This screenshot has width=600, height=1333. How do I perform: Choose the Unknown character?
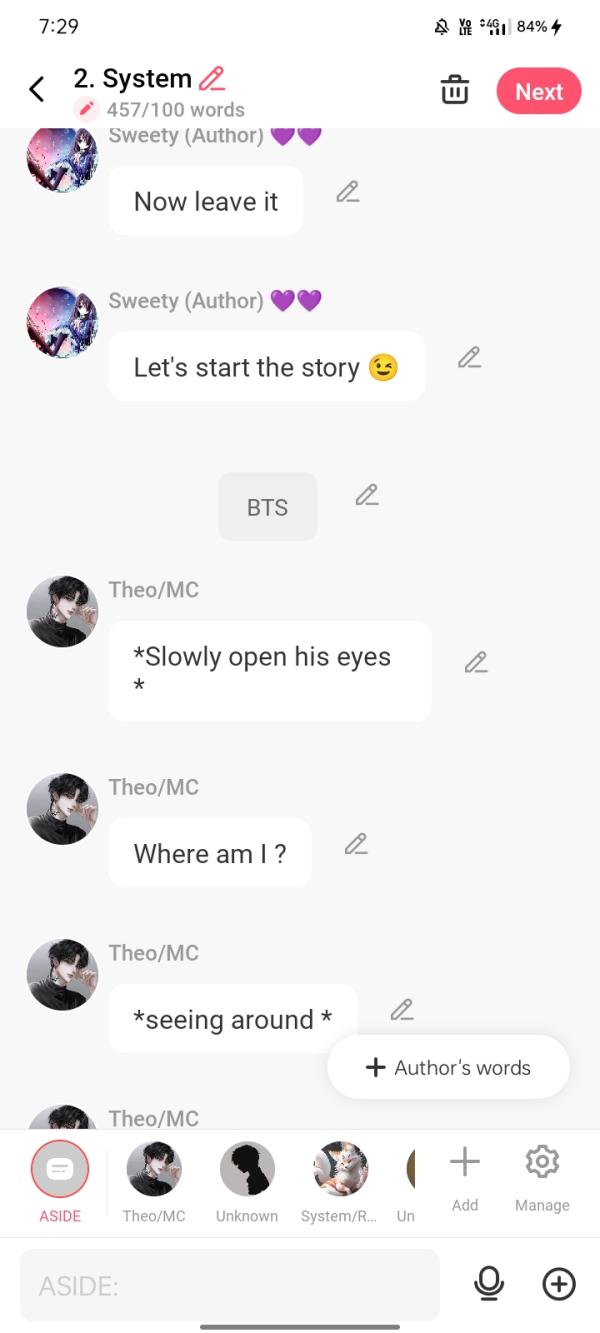[x=247, y=1170]
